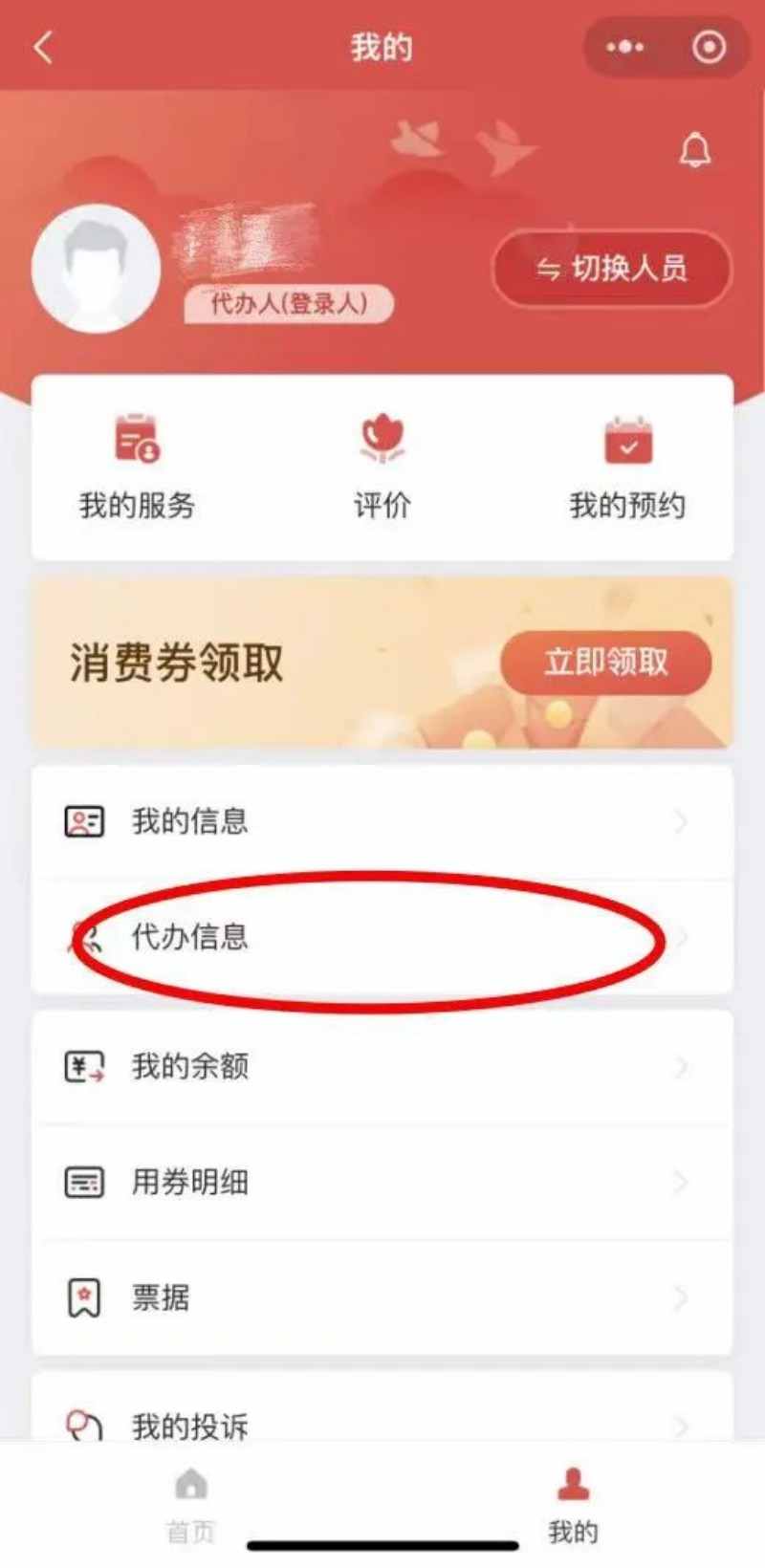The width and height of the screenshot is (765, 1568).
Task: Go back using the top-left arrow
Action: click(x=43, y=47)
